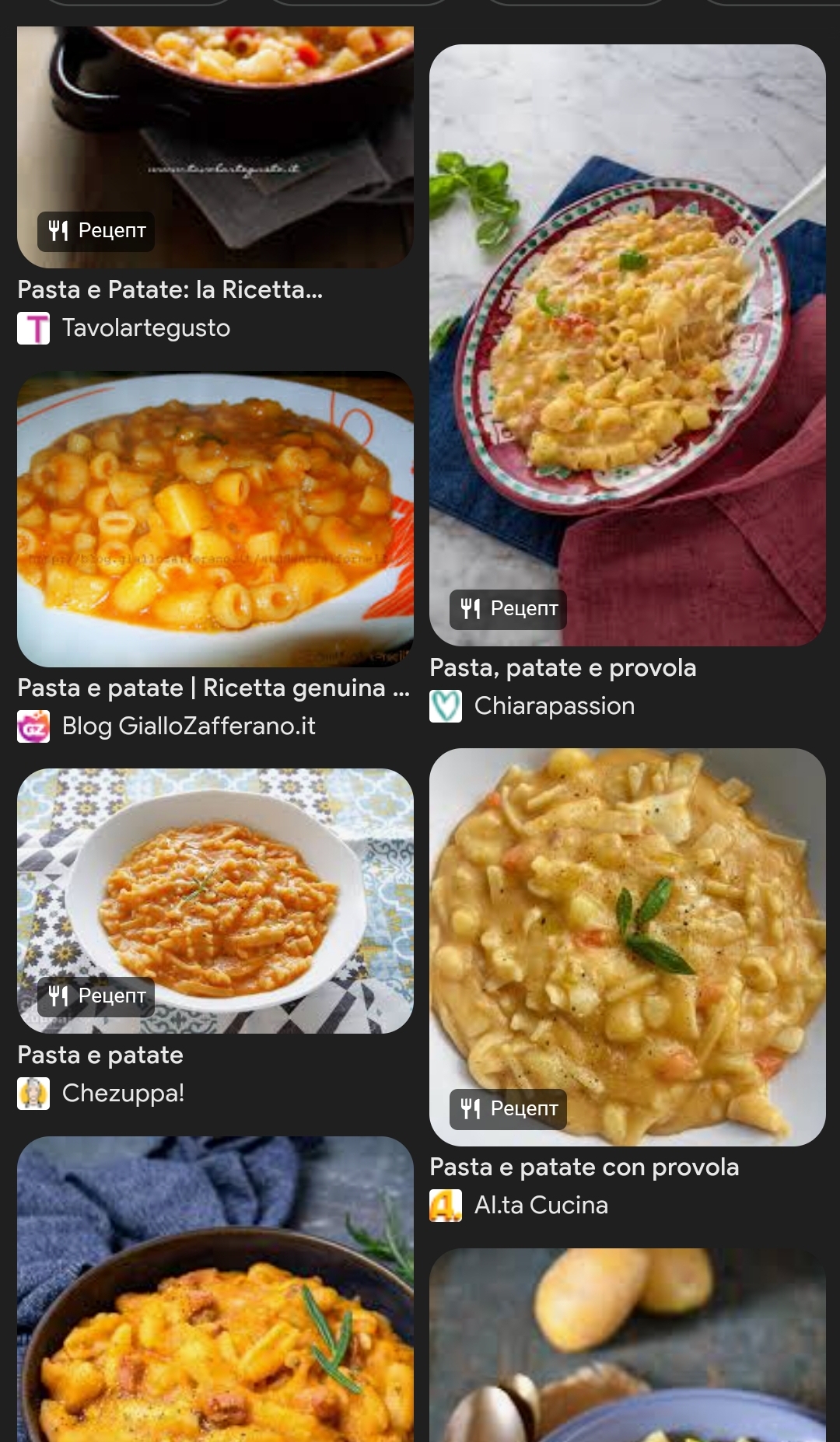Open the Al.ta Cucina pasta con provola image

pyautogui.click(x=627, y=947)
